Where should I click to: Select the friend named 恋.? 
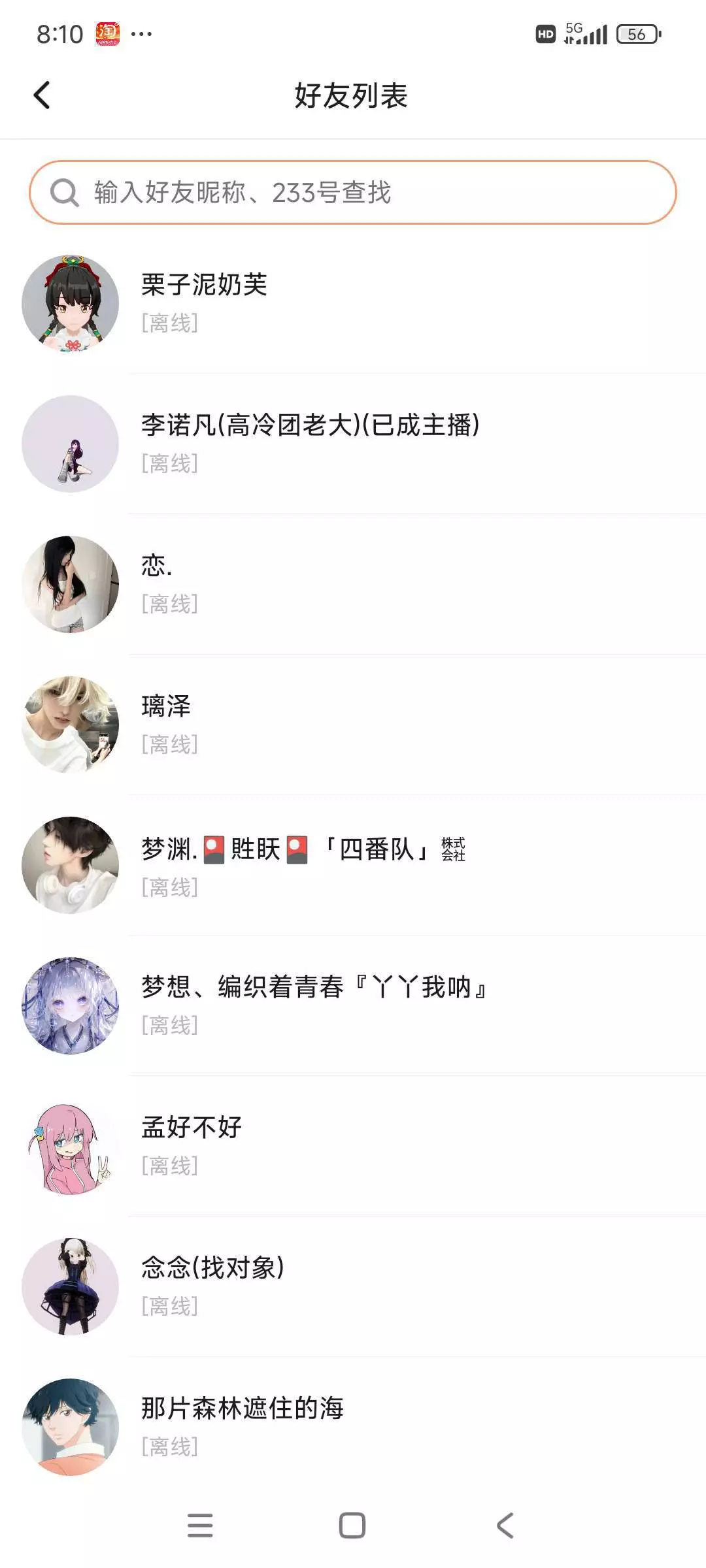pyautogui.click(x=353, y=584)
